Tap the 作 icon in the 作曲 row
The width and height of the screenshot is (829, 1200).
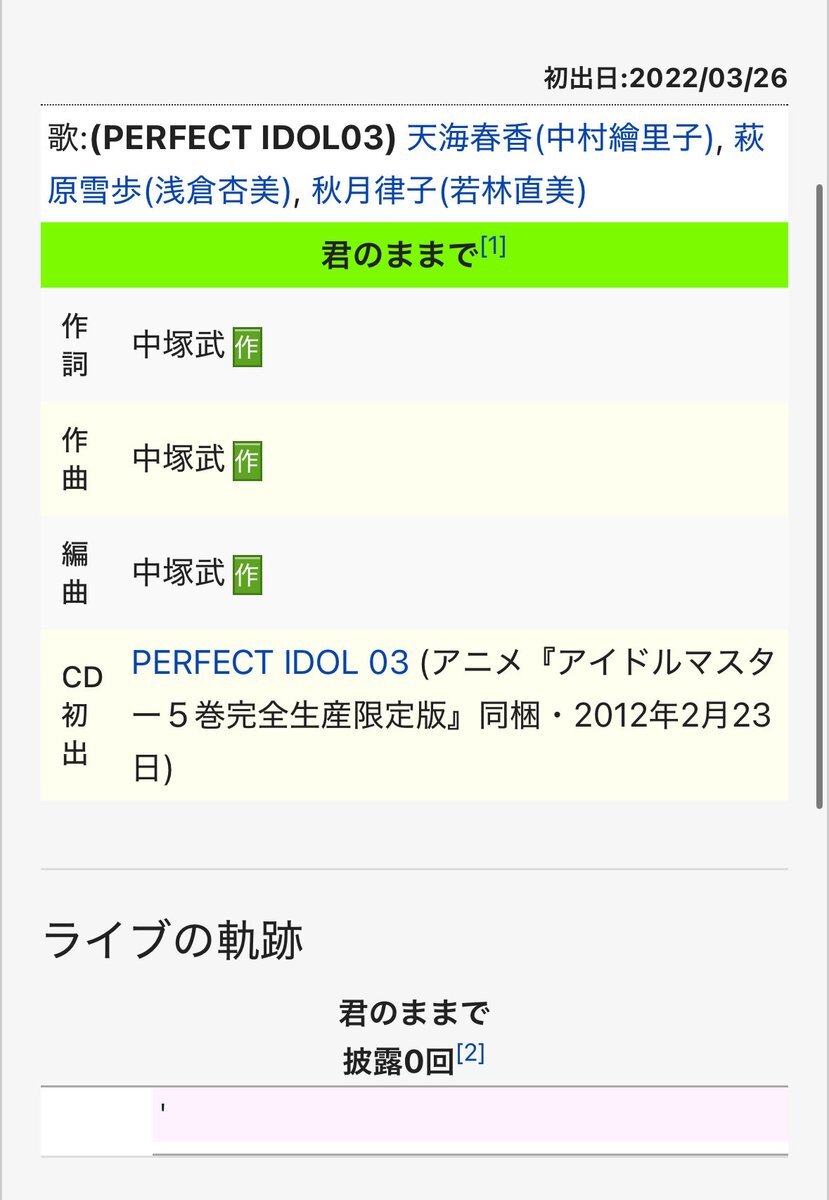click(246, 460)
